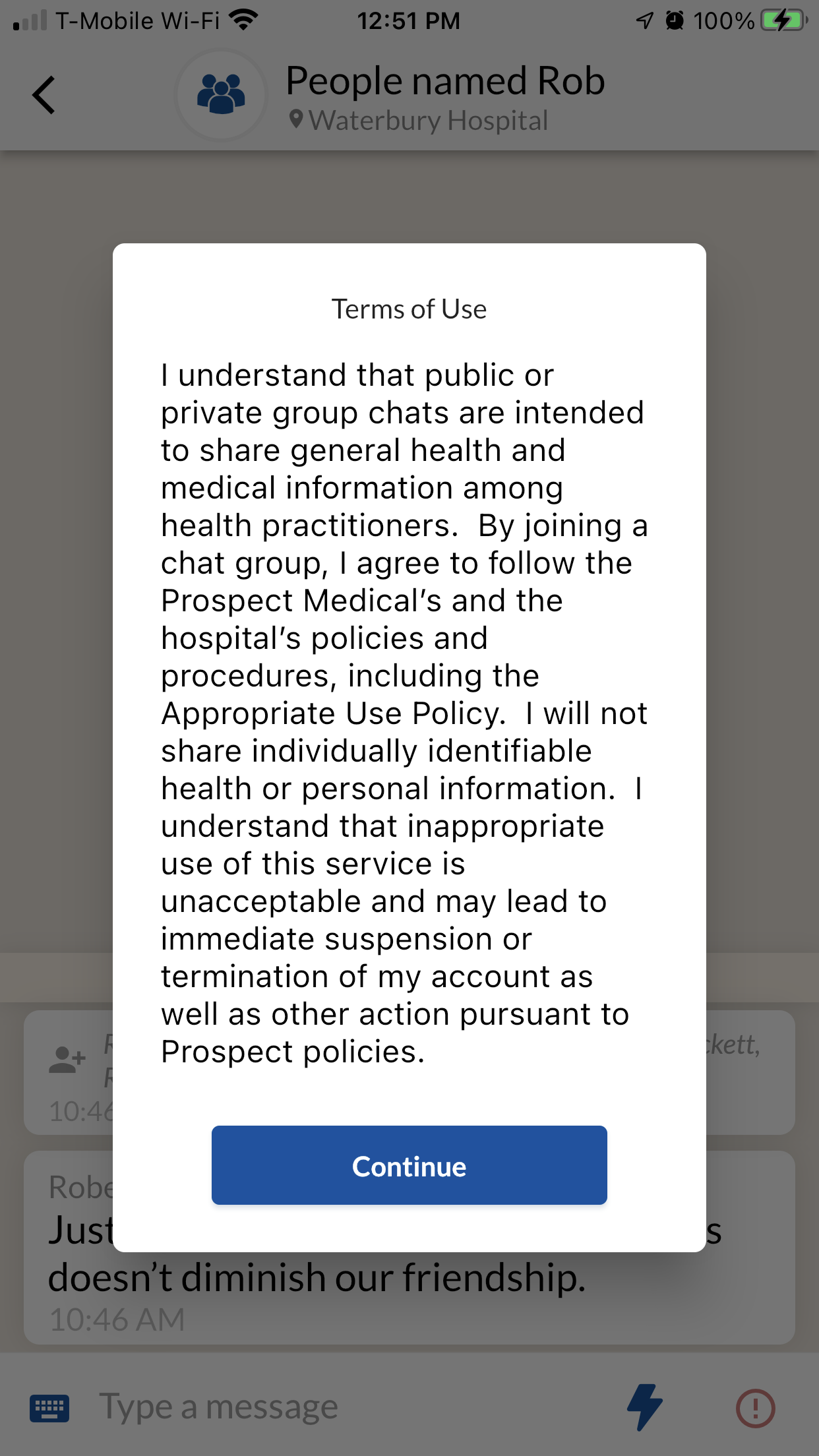Open the People named Rob group icon

(x=221, y=95)
